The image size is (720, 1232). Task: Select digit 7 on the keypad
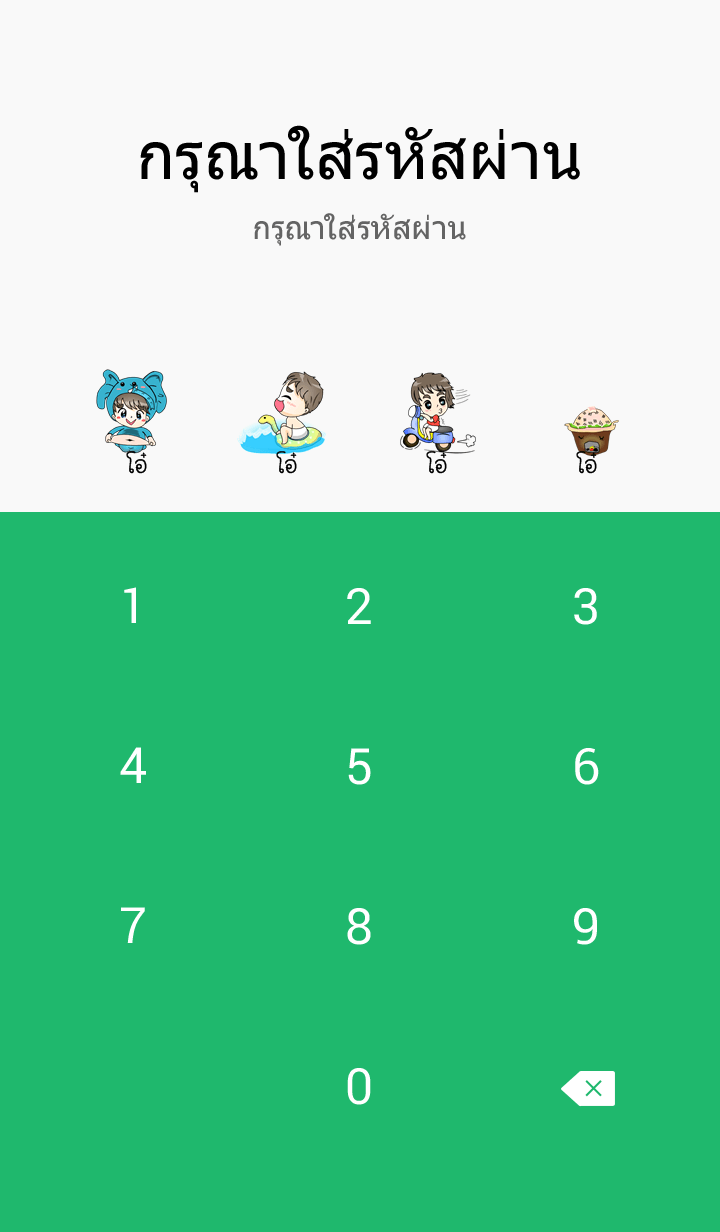coord(132,927)
